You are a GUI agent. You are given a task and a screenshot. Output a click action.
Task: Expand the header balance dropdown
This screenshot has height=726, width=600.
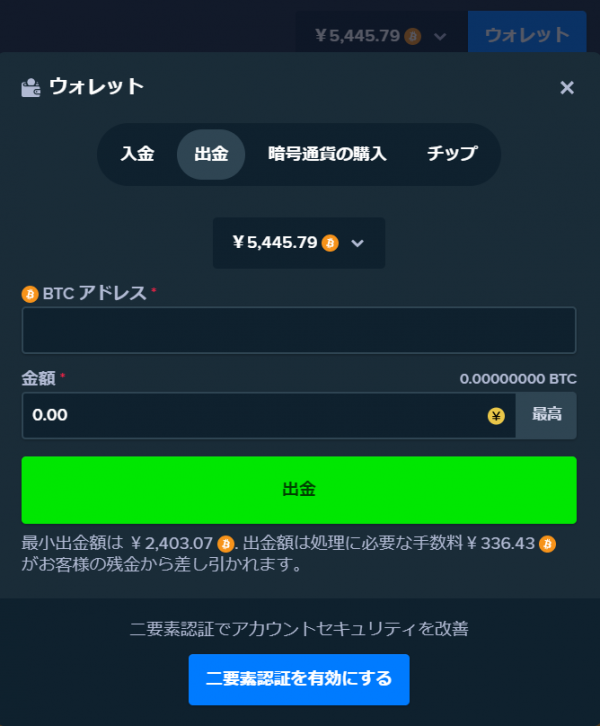pyautogui.click(x=380, y=36)
